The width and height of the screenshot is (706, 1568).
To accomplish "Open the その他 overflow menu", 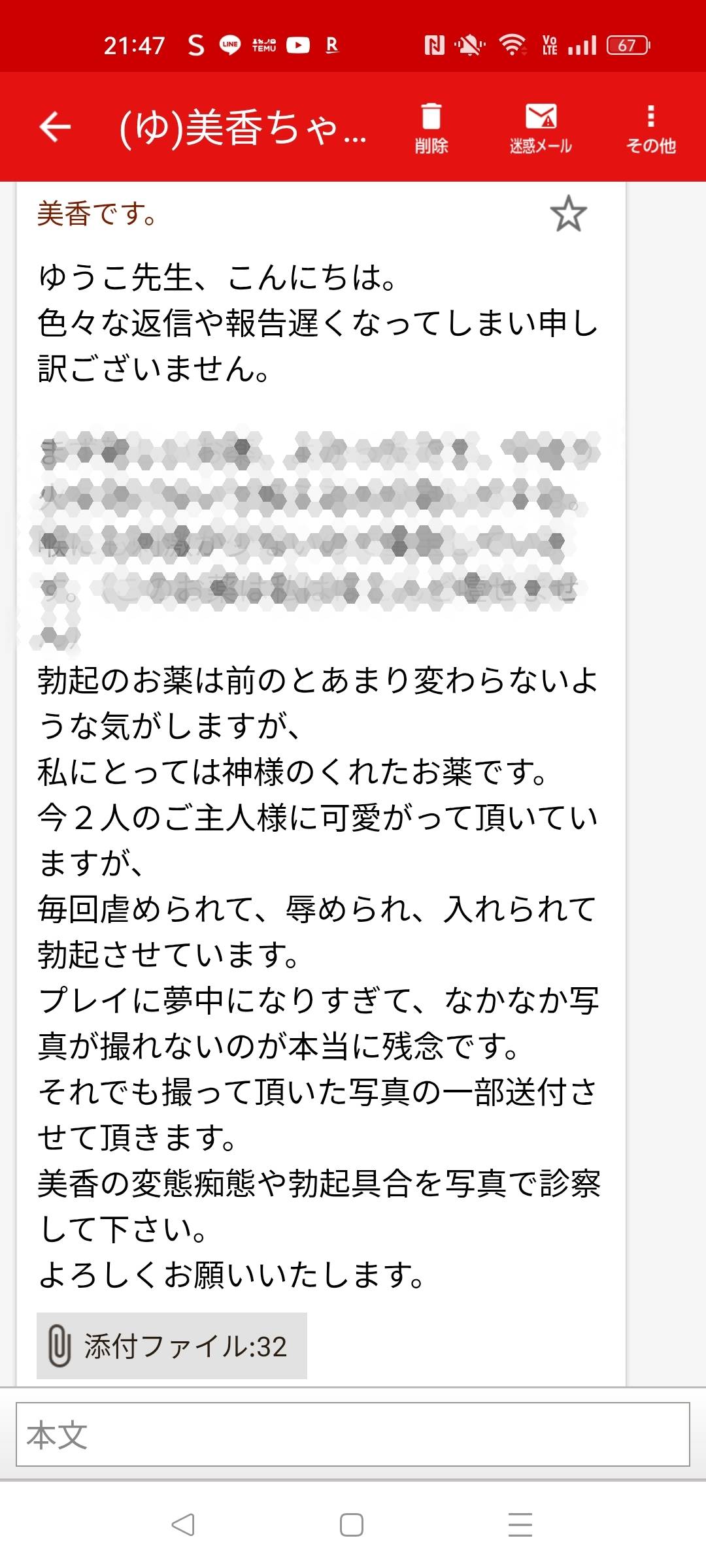I will [650, 127].
